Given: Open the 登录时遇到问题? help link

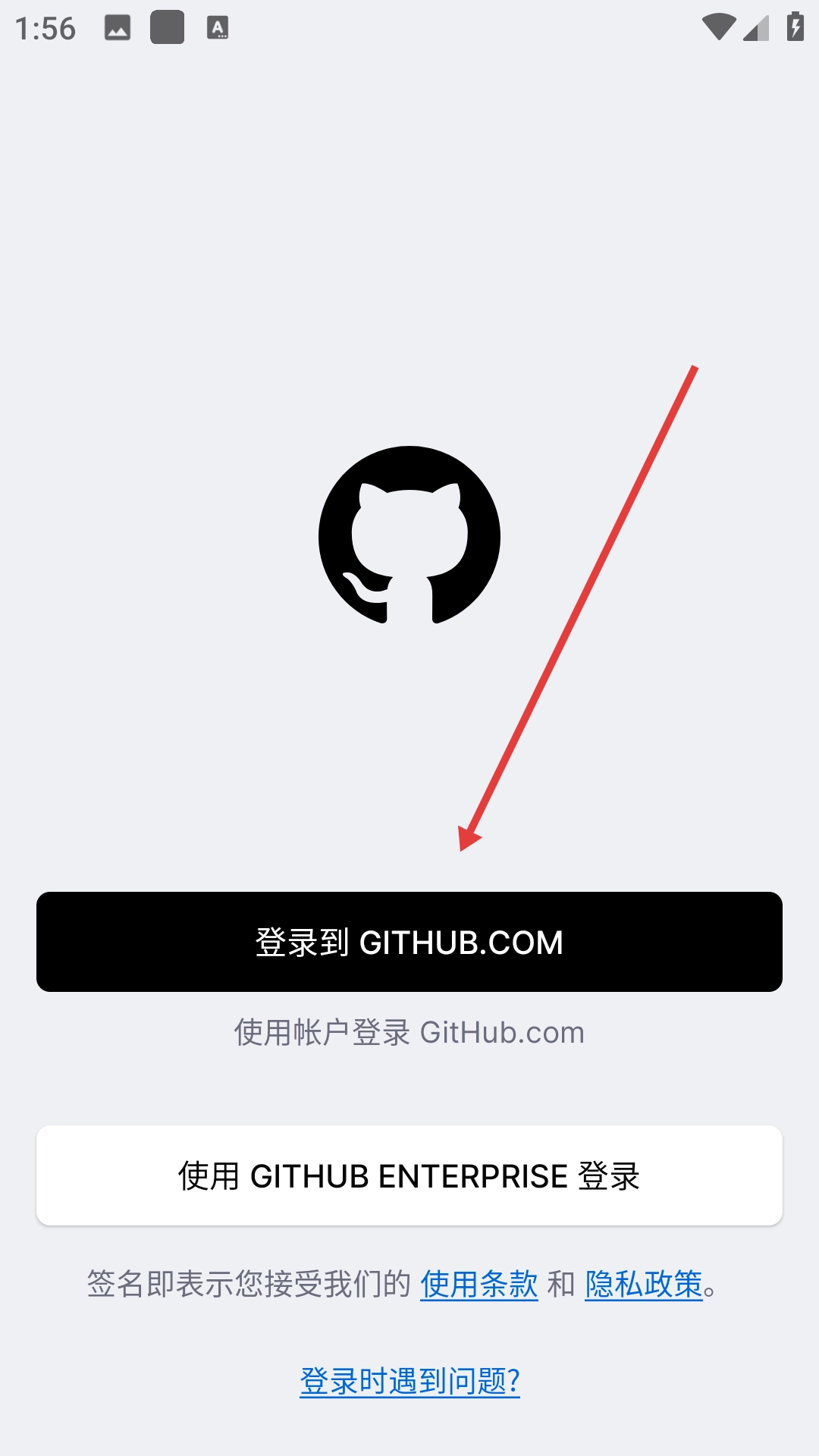Looking at the screenshot, I should click(409, 1382).
